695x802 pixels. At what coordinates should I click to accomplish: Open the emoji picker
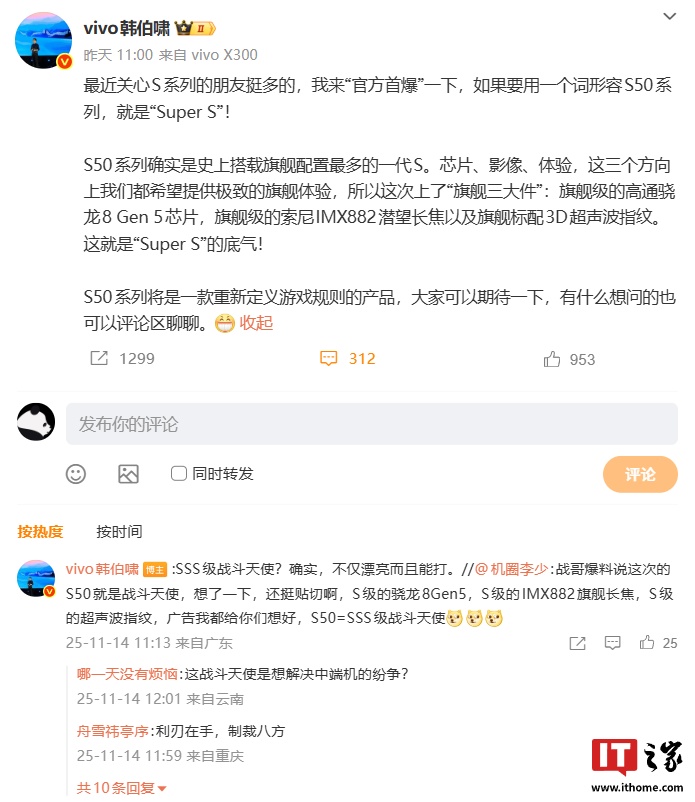[76, 474]
